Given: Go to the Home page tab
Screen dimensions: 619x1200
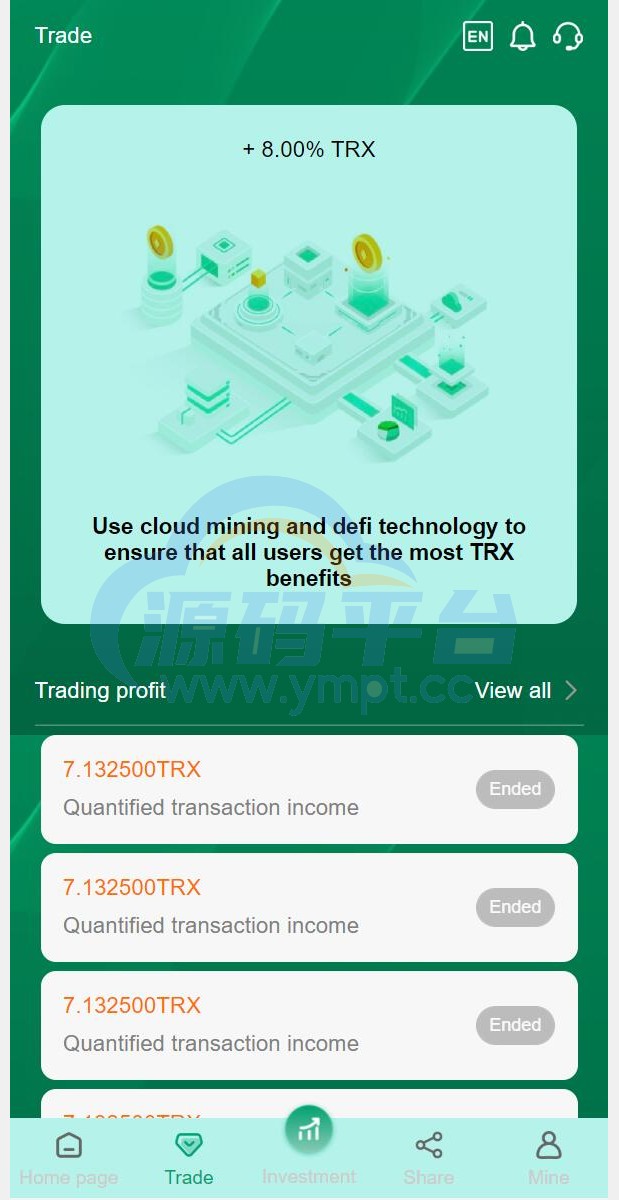Looking at the screenshot, I should 69,1158.
